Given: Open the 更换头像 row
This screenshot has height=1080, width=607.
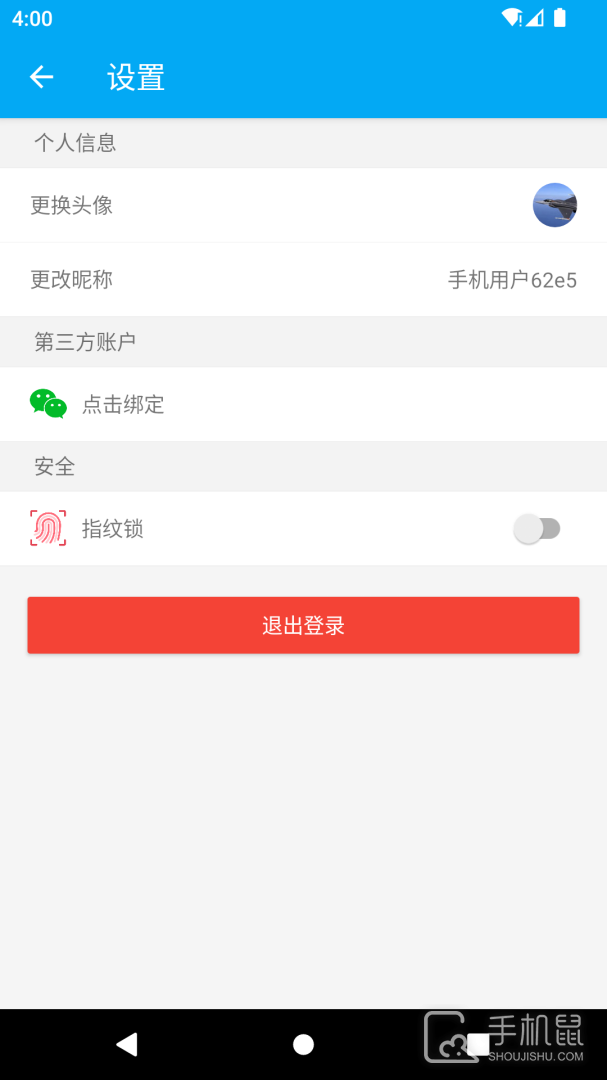Looking at the screenshot, I should pos(303,205).
